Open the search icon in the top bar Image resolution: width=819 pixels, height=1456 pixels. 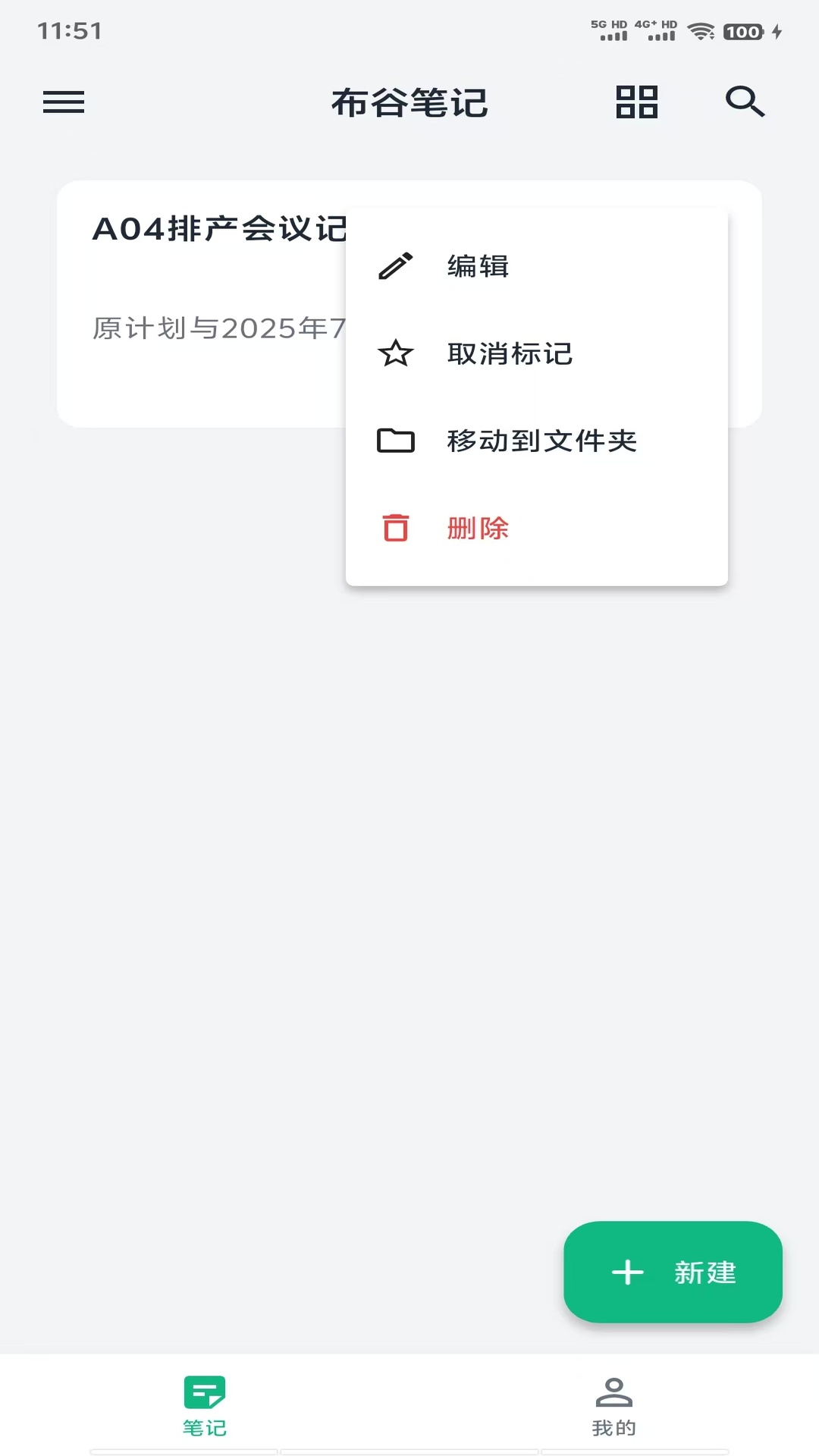745,102
